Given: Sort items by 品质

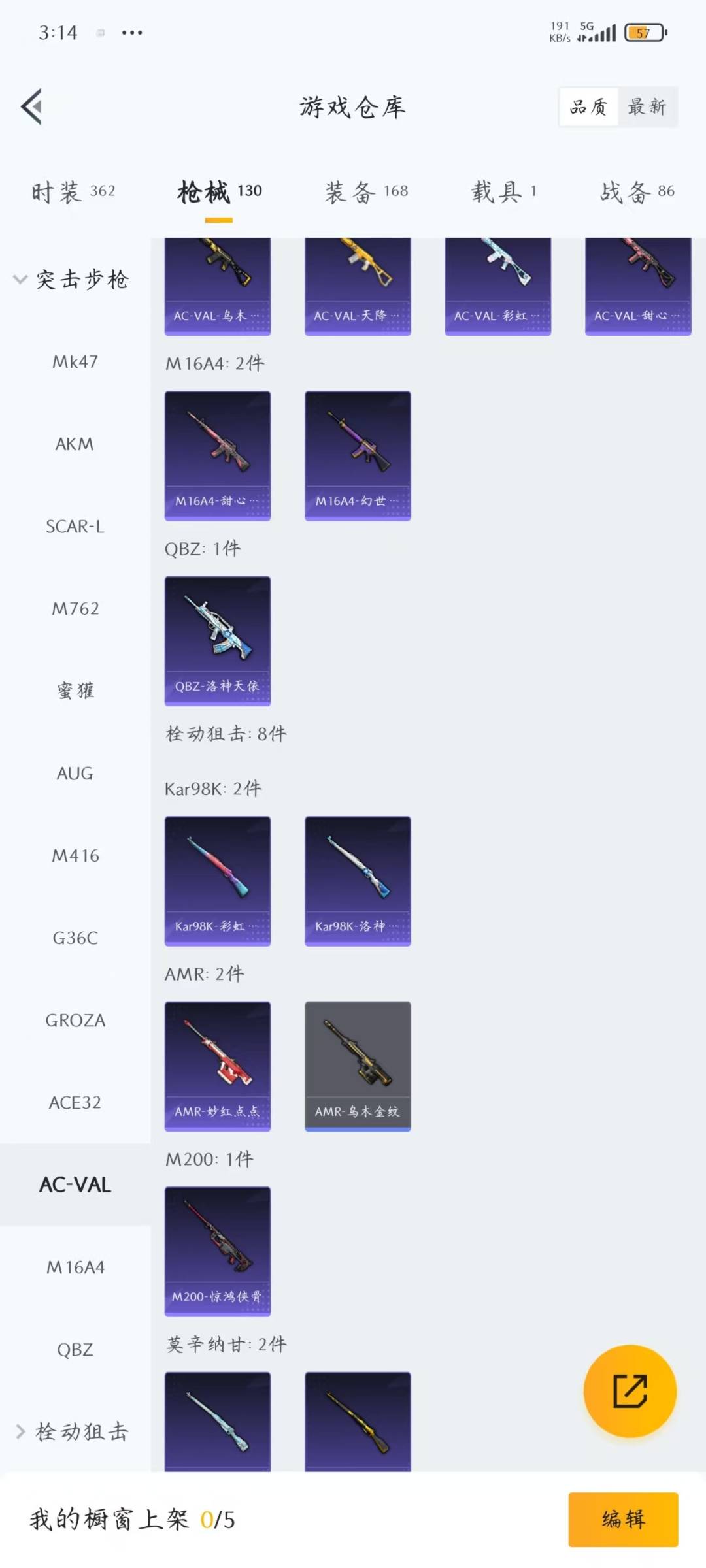Looking at the screenshot, I should 588,106.
